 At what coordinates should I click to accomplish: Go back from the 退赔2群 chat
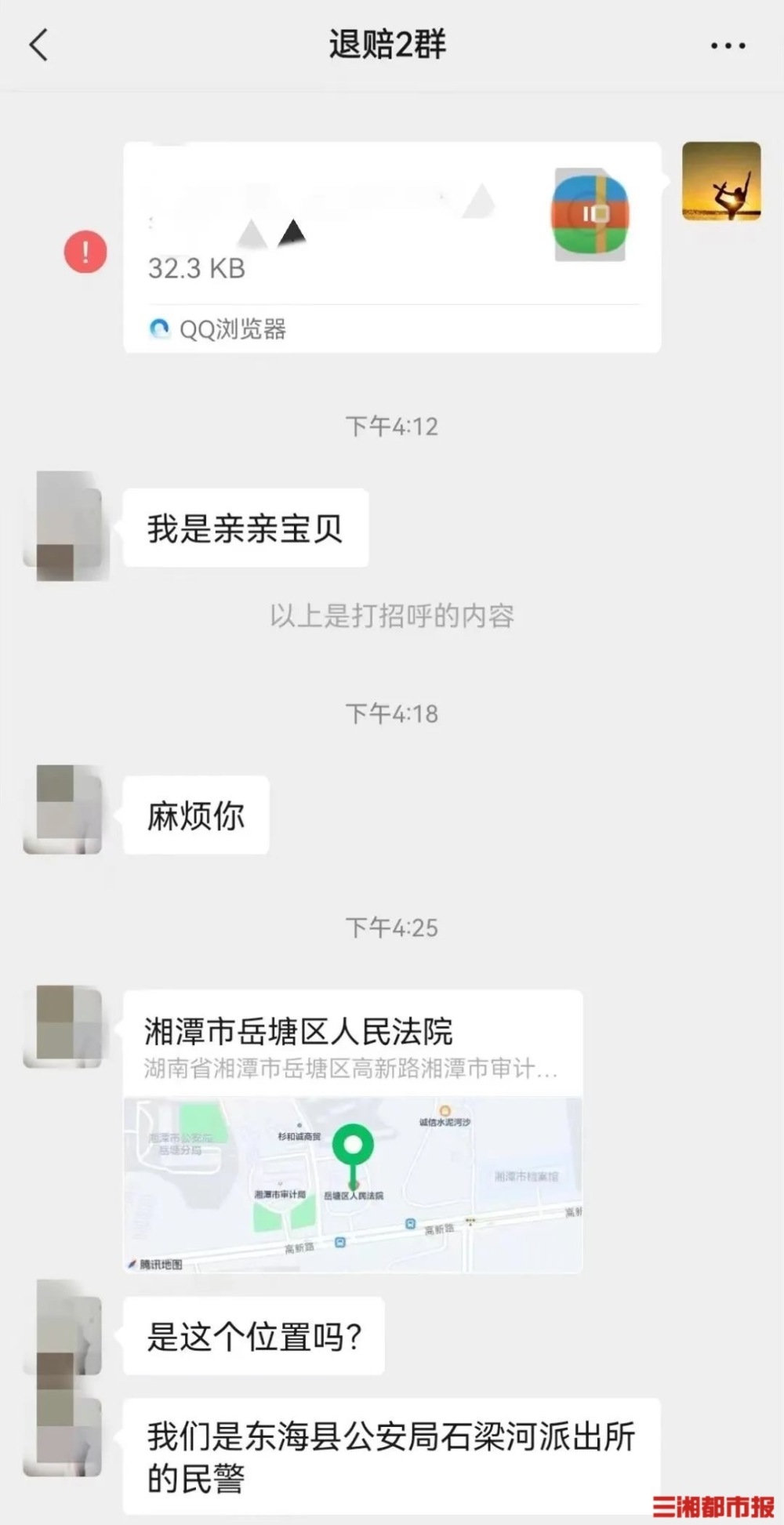(x=38, y=45)
